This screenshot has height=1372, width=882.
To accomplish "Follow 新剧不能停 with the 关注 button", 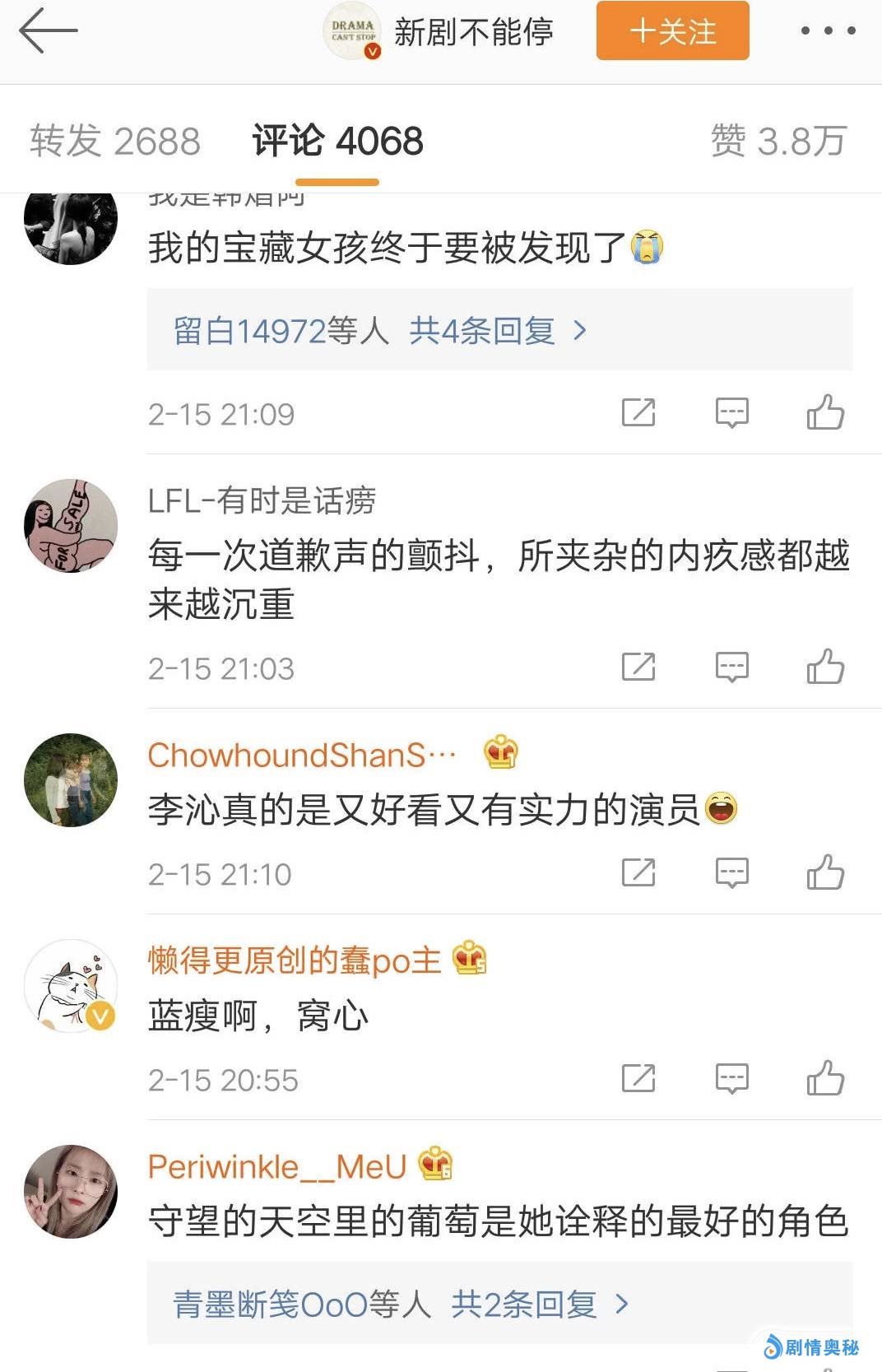I will tap(672, 31).
